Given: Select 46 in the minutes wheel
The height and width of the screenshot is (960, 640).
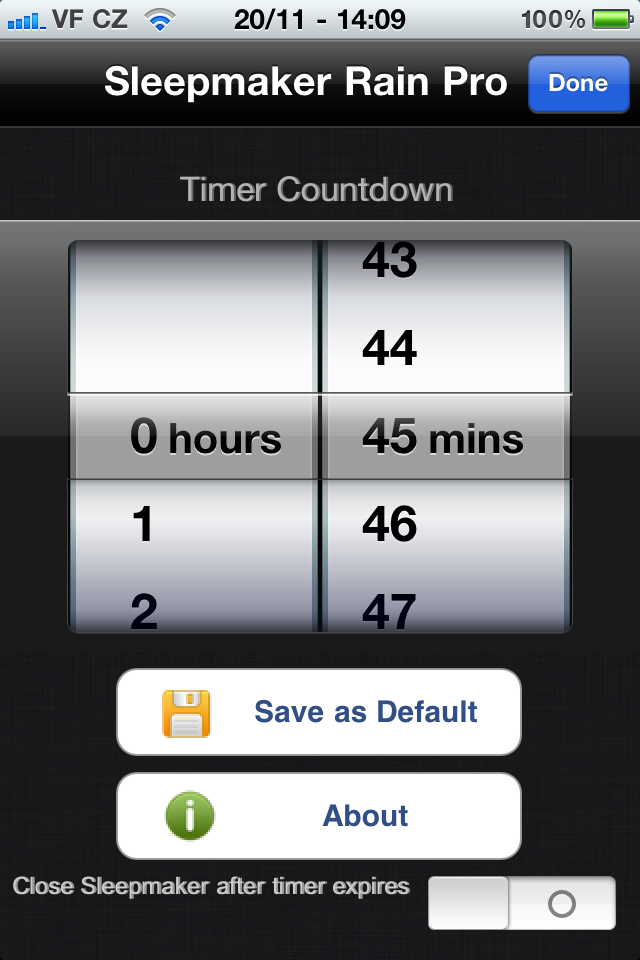Looking at the screenshot, I should coord(390,525).
